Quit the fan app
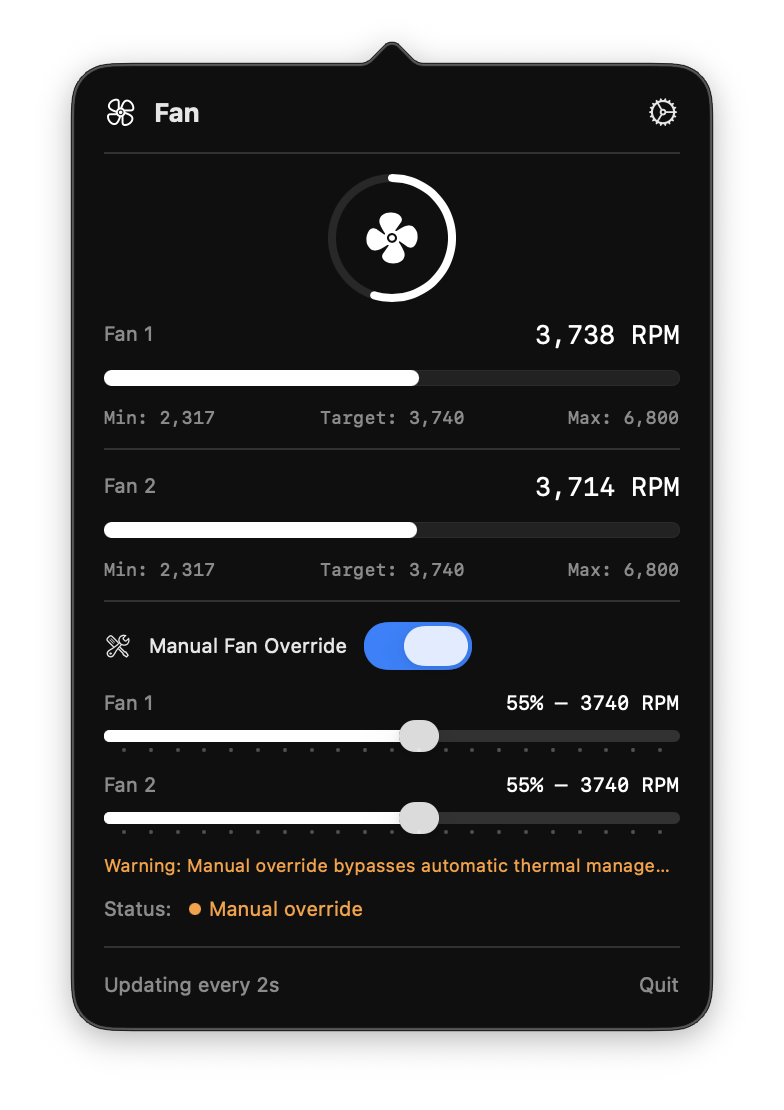Image resolution: width=784 pixels, height=1110 pixels. tap(658, 985)
